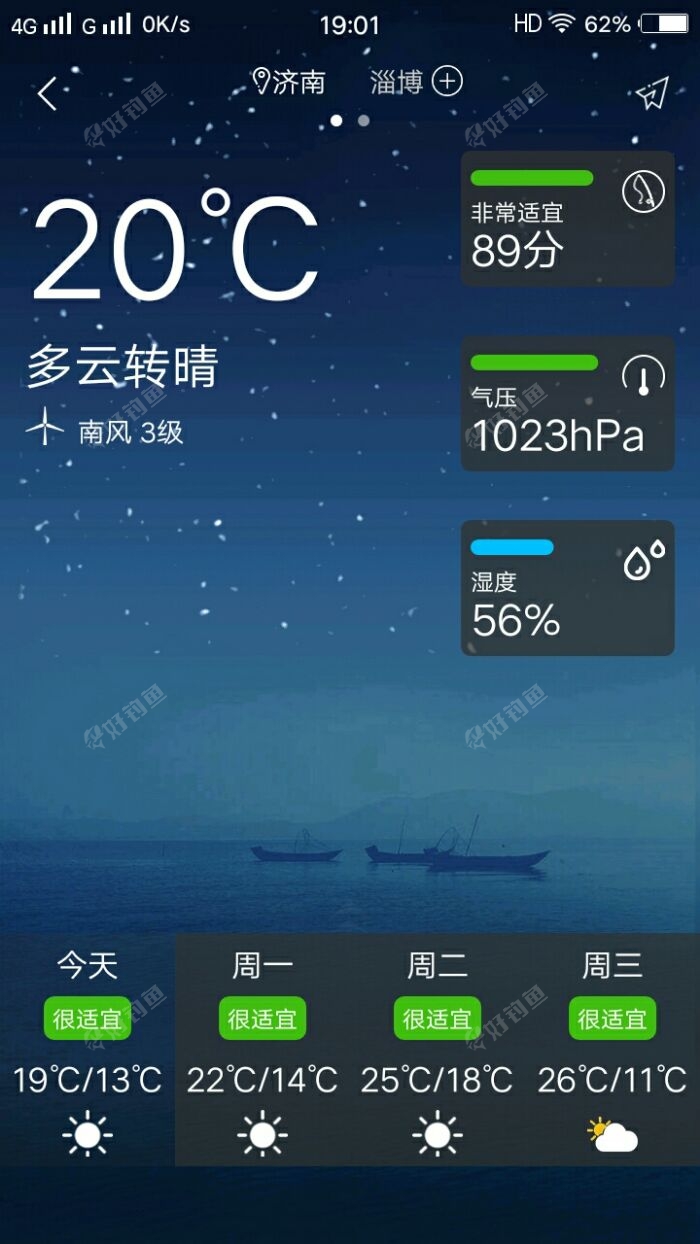Open the 气压 1023hPa card

567,403
